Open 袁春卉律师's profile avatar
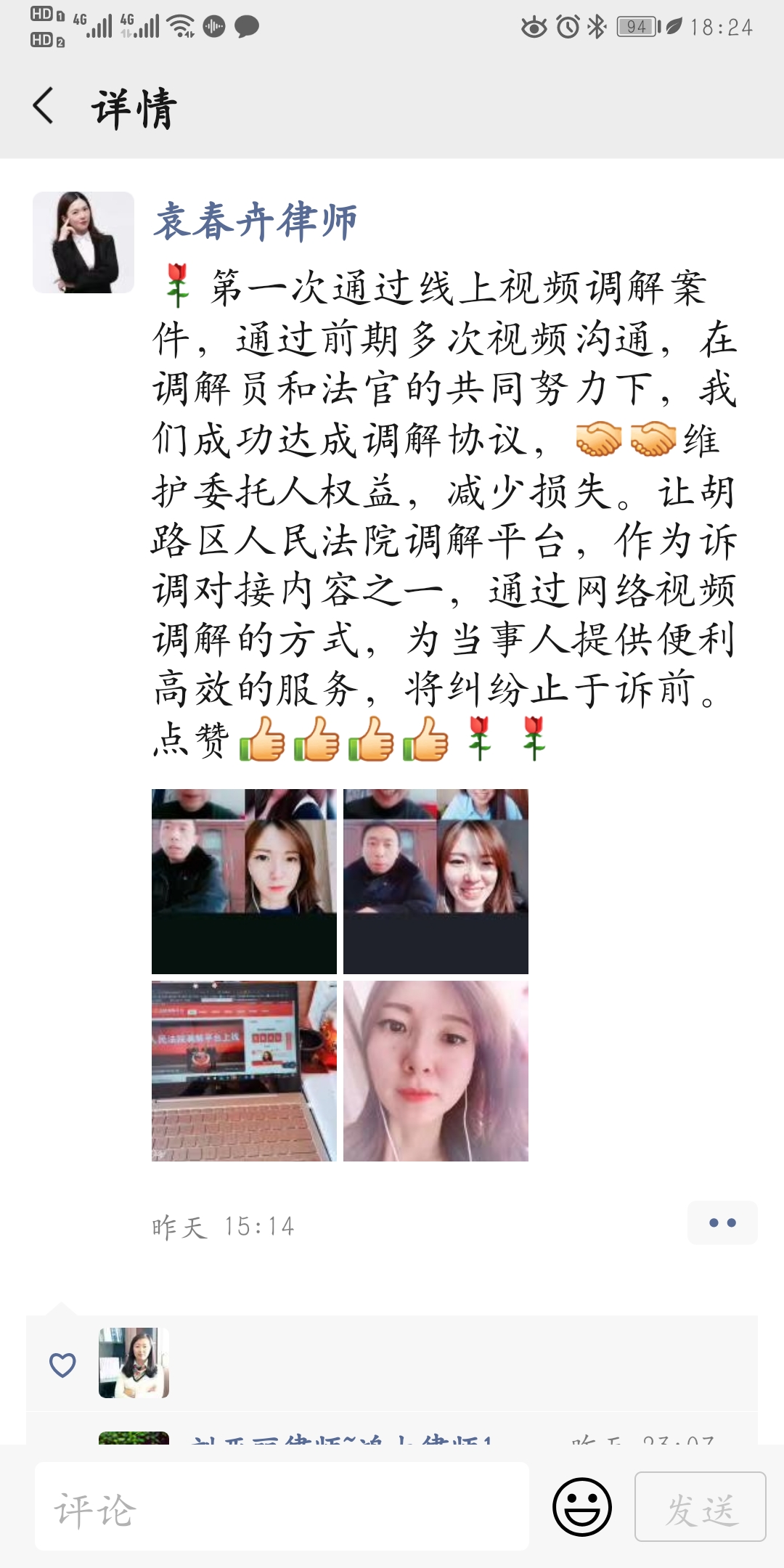 pos(83,242)
